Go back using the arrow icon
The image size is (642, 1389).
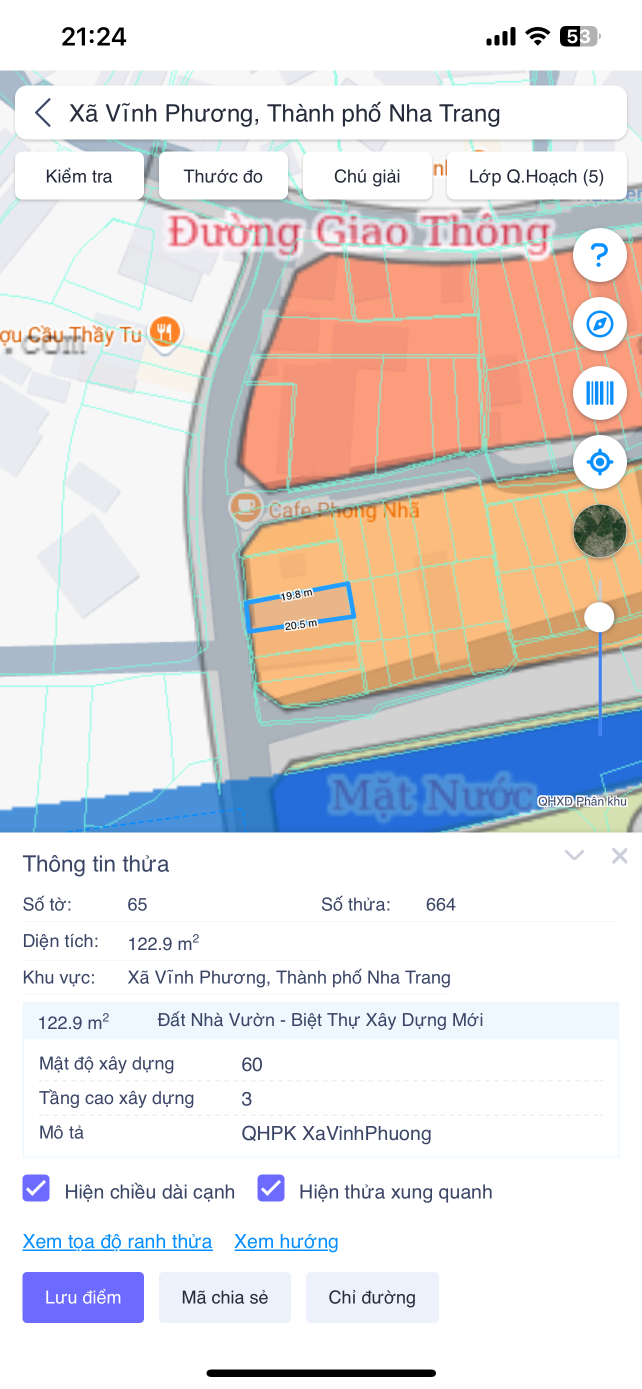[43, 113]
